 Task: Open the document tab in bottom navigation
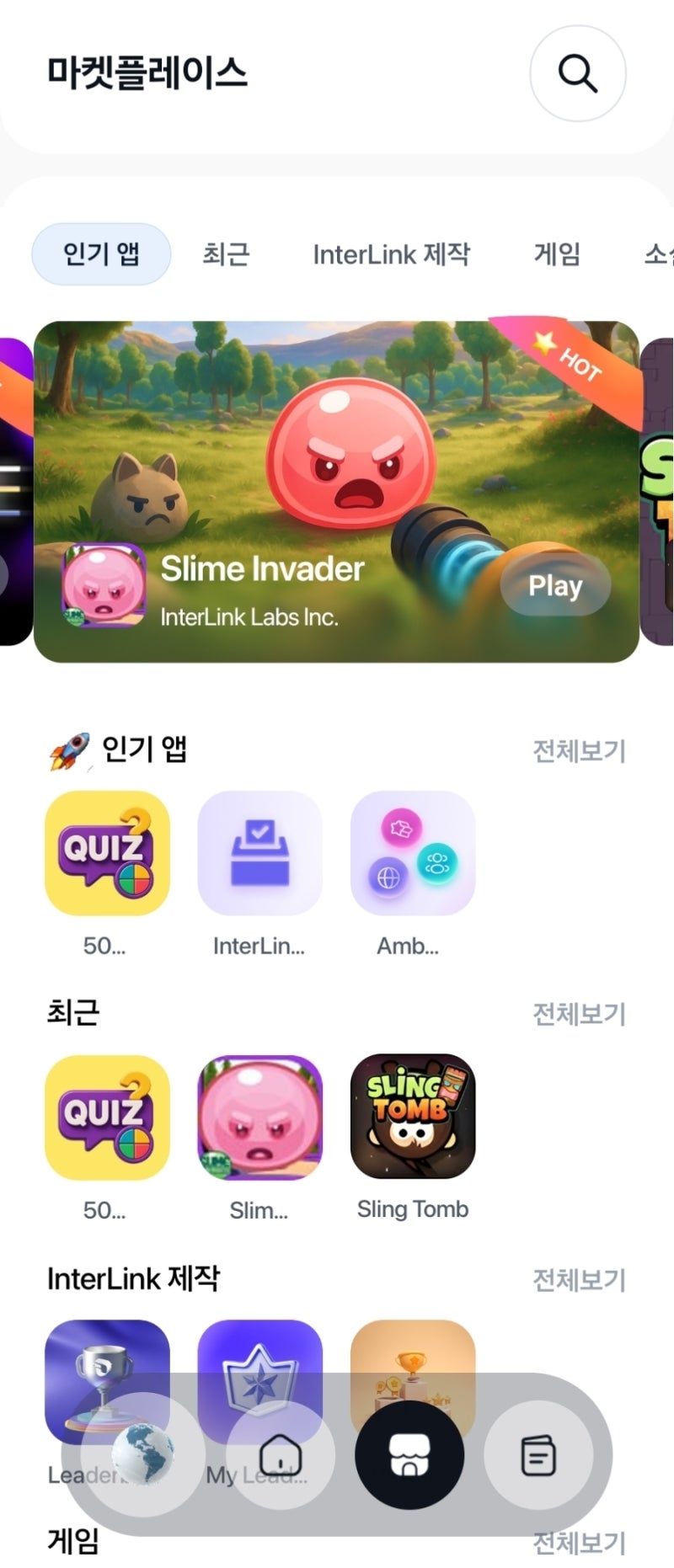click(x=538, y=1454)
